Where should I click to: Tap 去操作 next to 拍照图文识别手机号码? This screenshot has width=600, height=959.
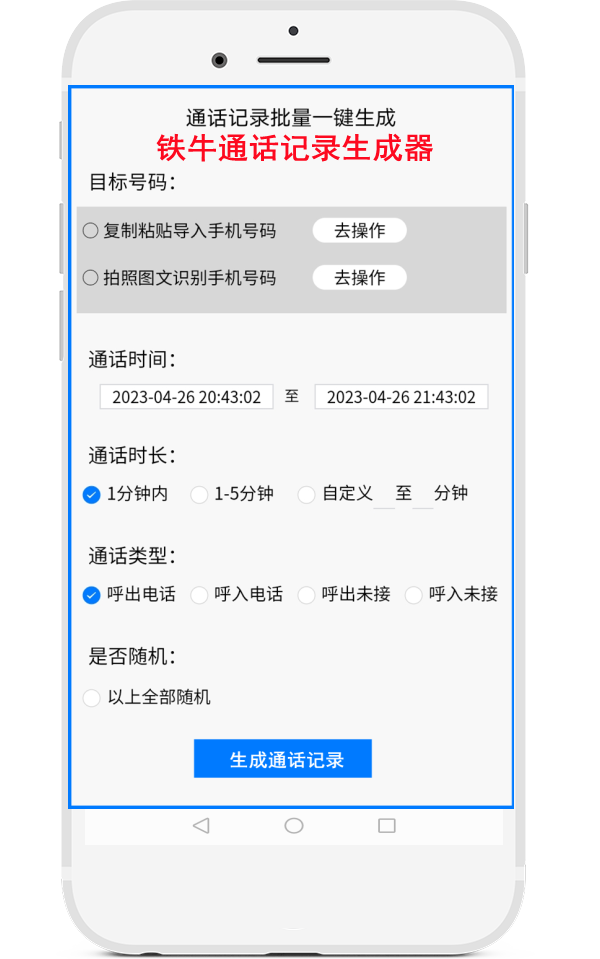coord(359,278)
